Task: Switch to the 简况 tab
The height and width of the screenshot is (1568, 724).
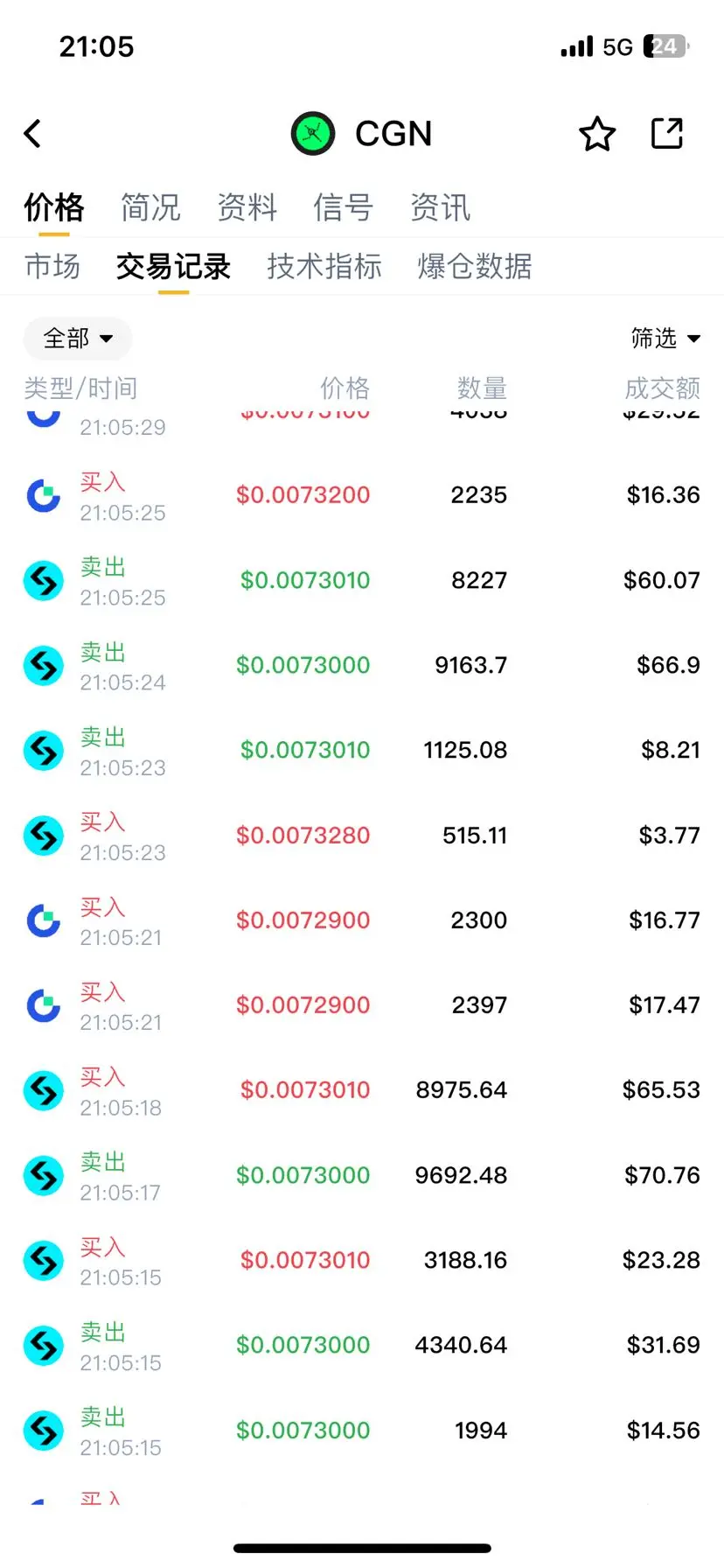Action: coord(150,207)
